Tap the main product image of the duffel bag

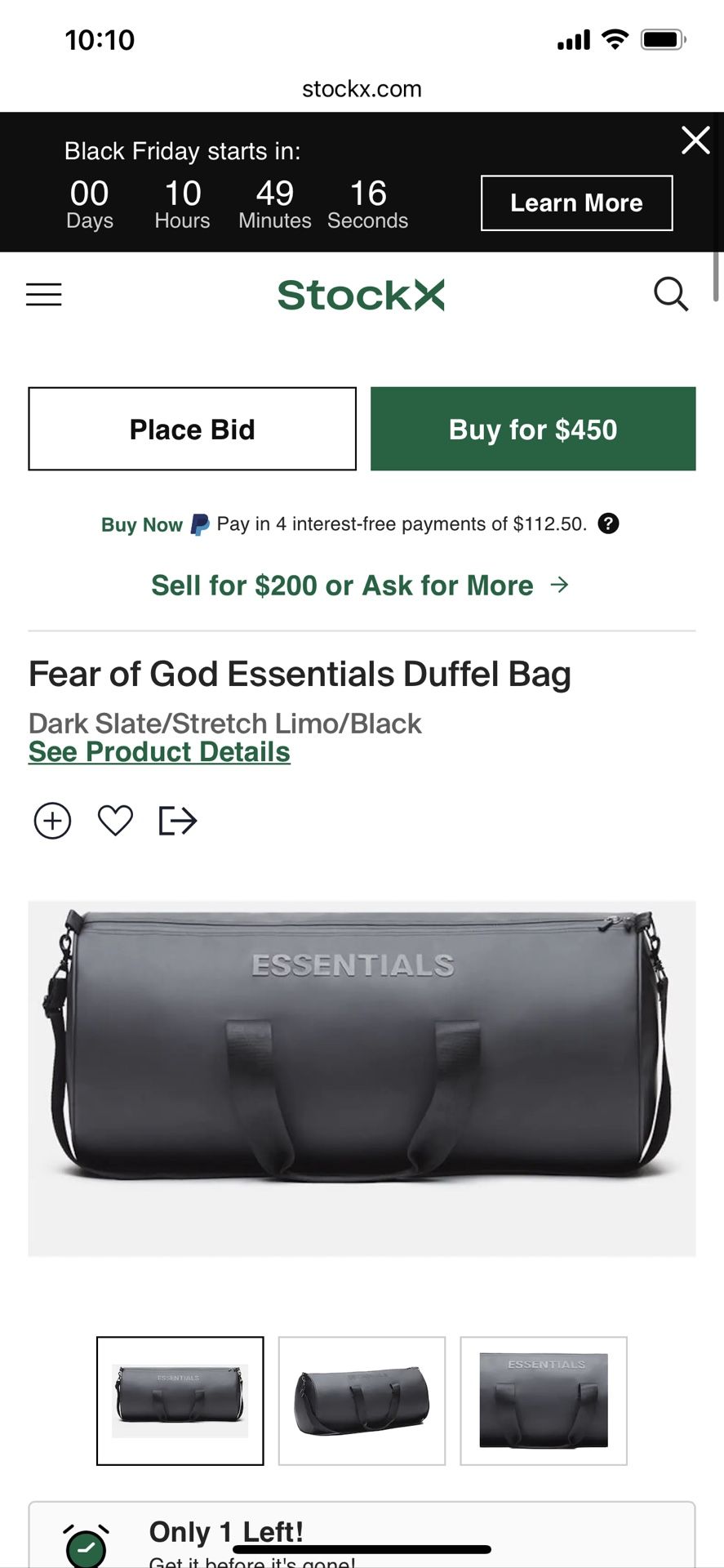(362, 1076)
